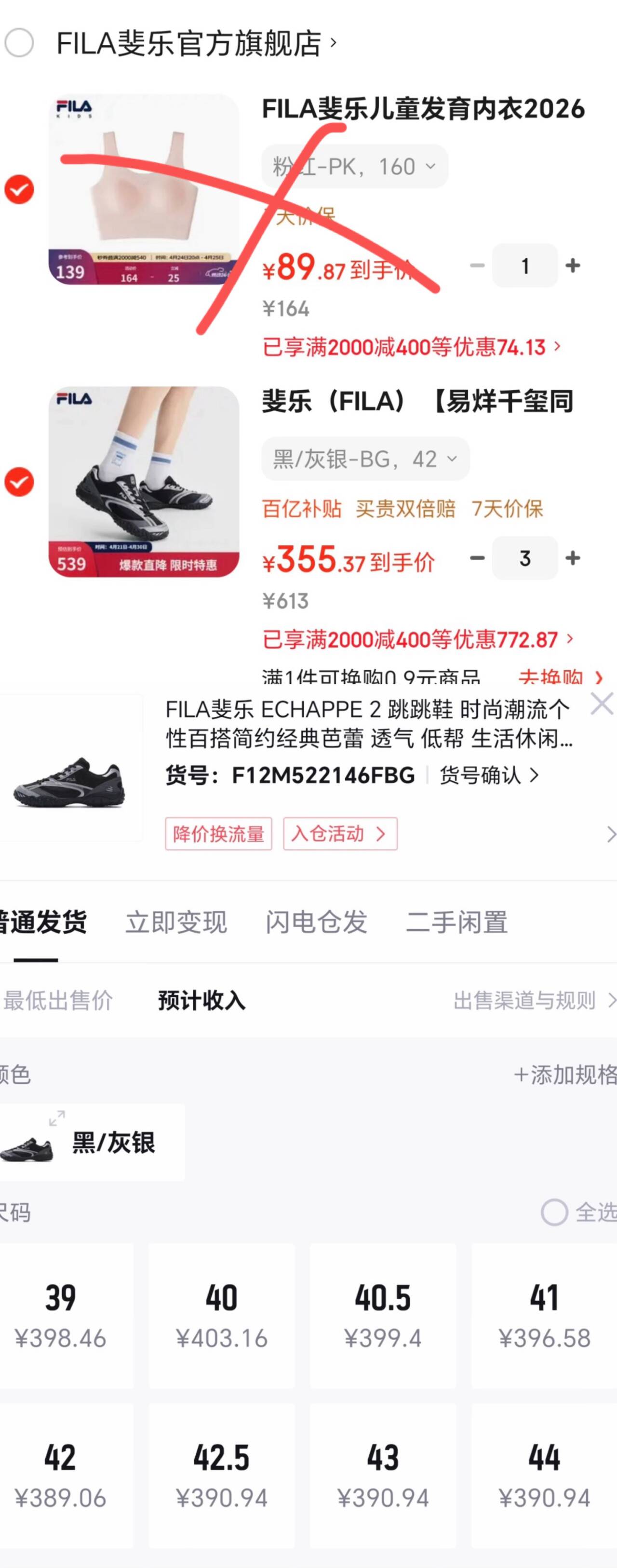Screen dimensions: 617x1568
Task: Close the ECHAPPE 2 product info card
Action: point(603,704)
